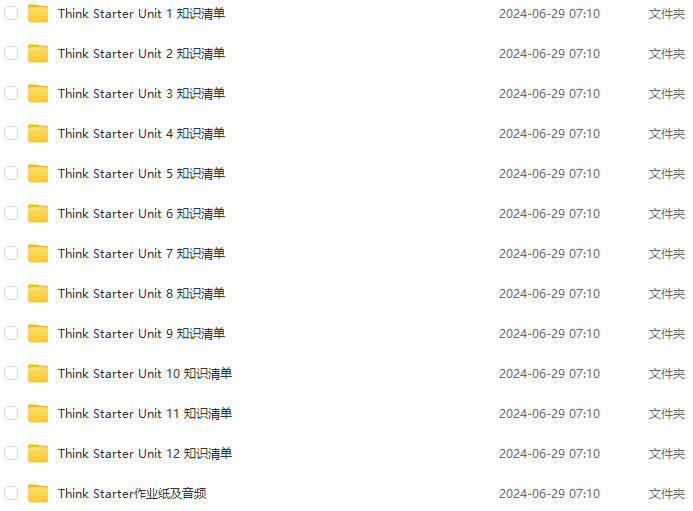Open the Think Starter Unit 10 知识清单 folder
Image resolution: width=693 pixels, height=511 pixels.
point(144,374)
